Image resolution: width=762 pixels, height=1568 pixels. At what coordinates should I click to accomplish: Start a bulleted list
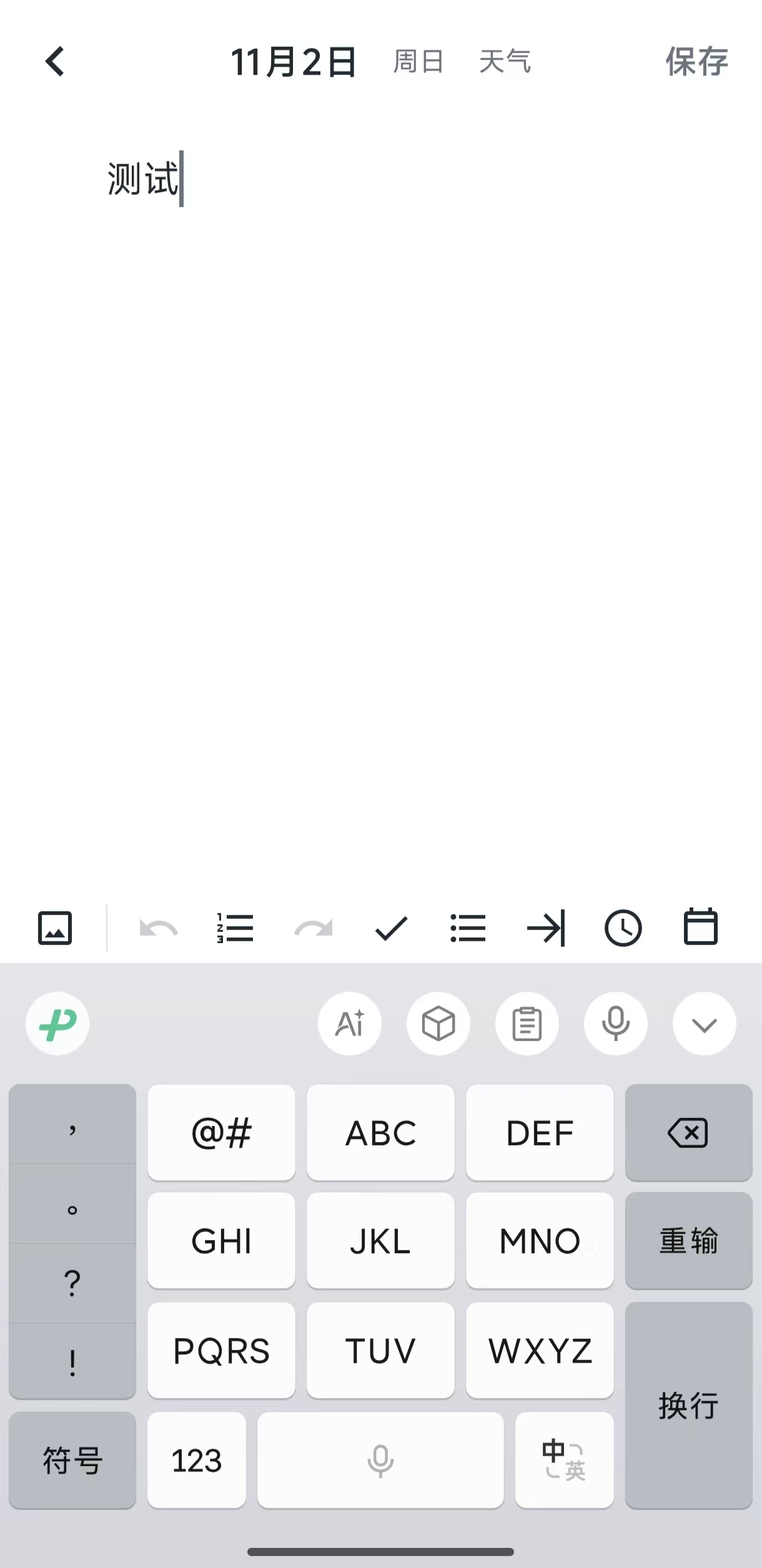tap(468, 928)
